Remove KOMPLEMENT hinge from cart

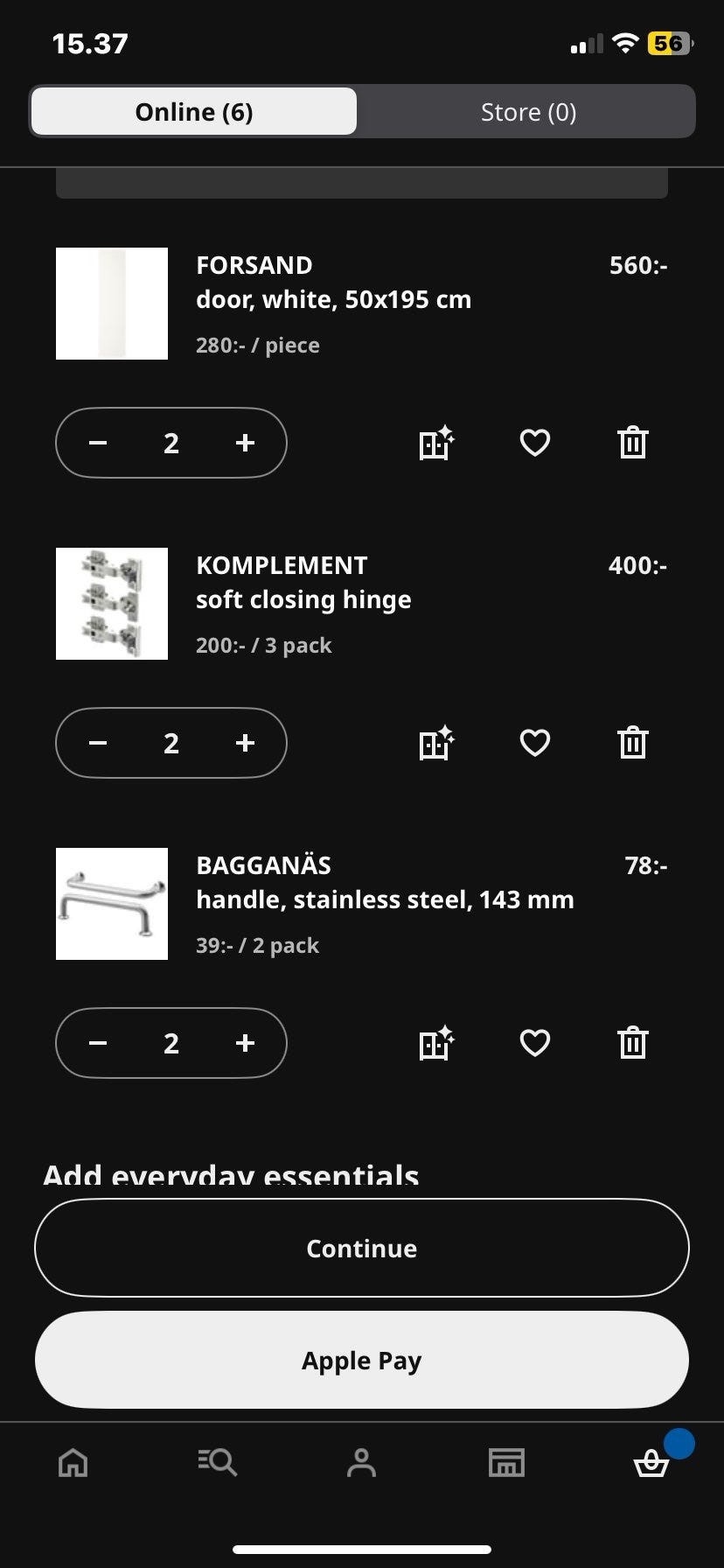[632, 743]
